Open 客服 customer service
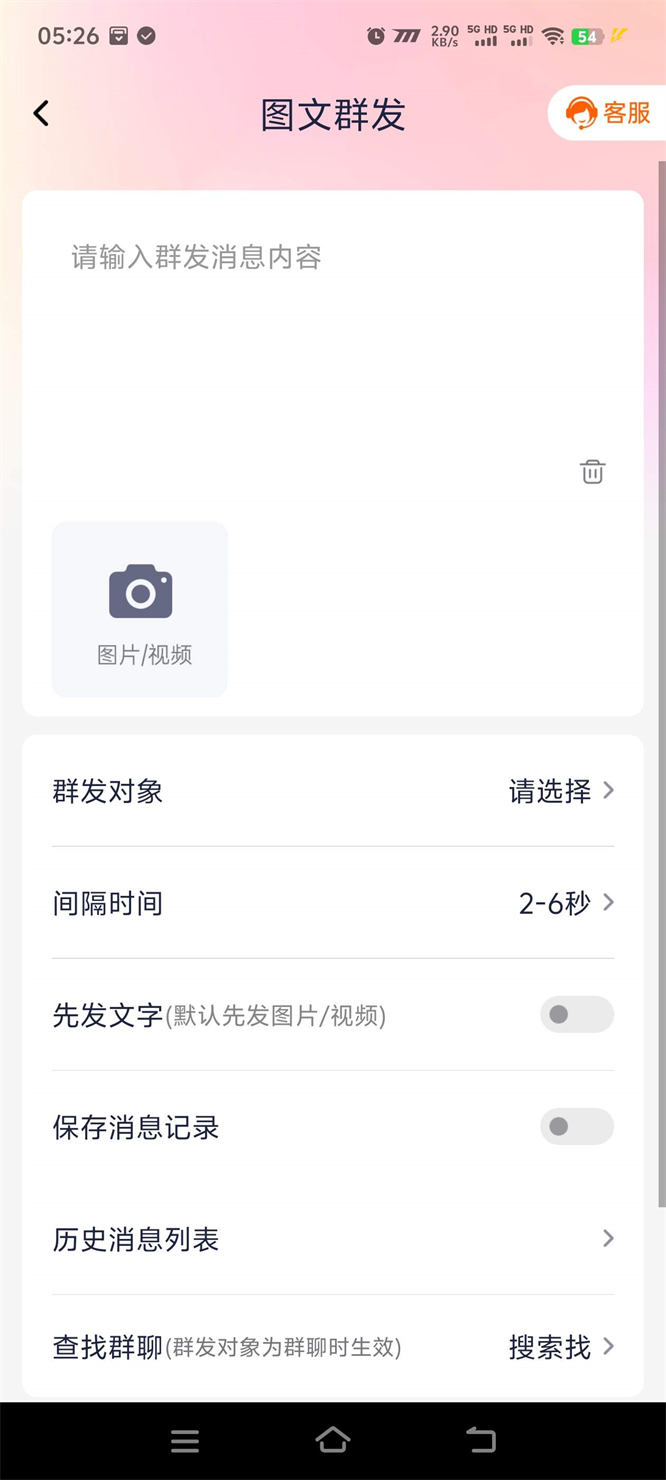This screenshot has width=666, height=1480. 608,113
